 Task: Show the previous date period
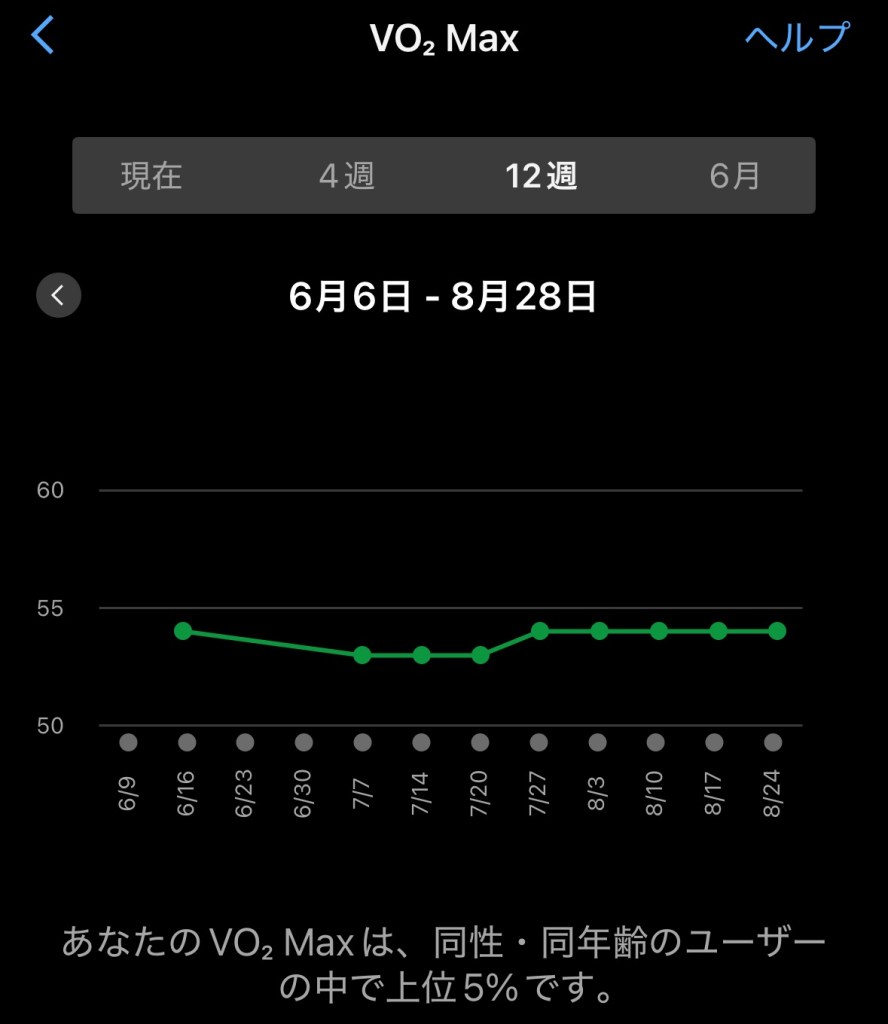pyautogui.click(x=58, y=295)
